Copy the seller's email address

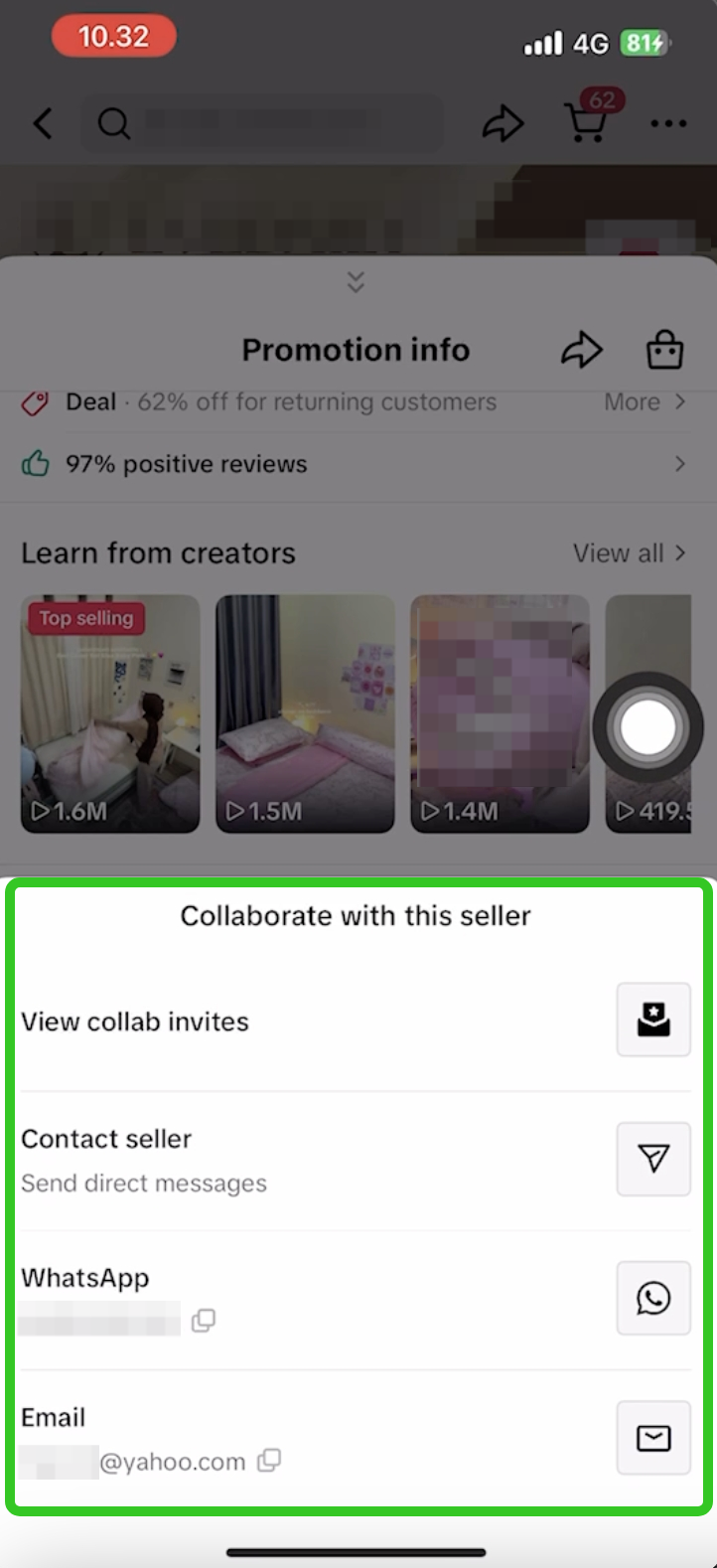coord(269,1461)
